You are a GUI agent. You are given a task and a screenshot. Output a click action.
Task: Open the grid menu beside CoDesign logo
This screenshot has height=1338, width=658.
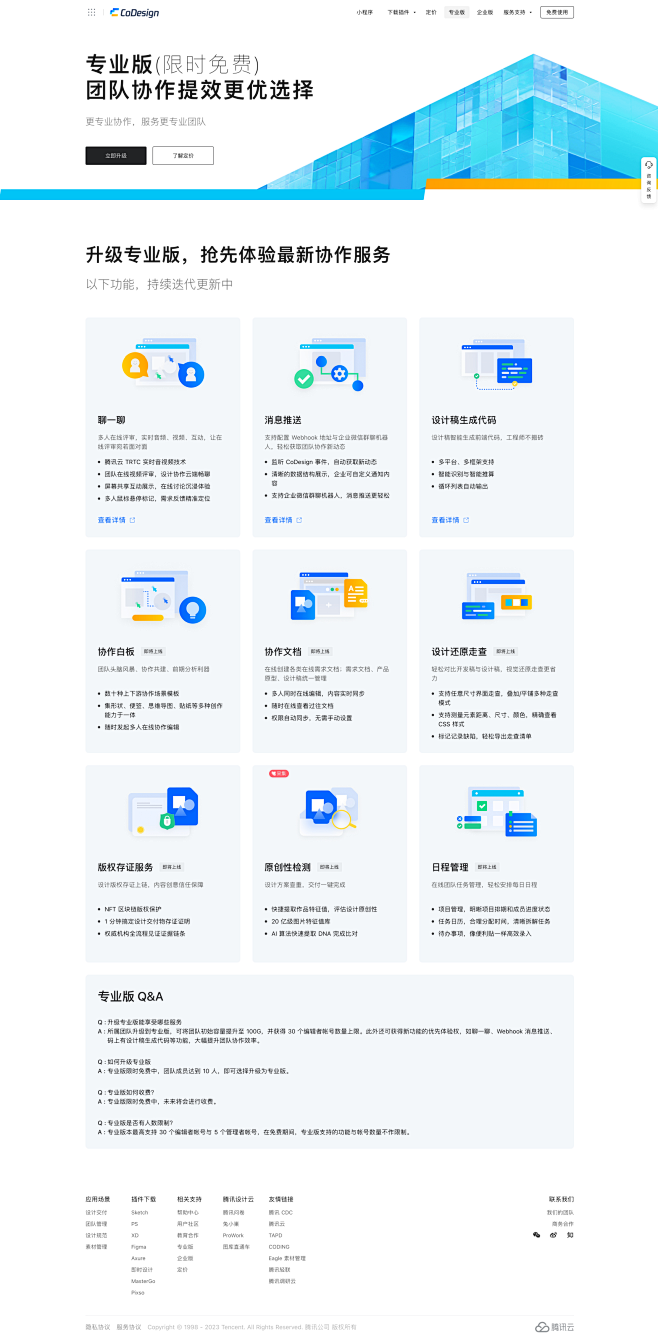(92, 13)
